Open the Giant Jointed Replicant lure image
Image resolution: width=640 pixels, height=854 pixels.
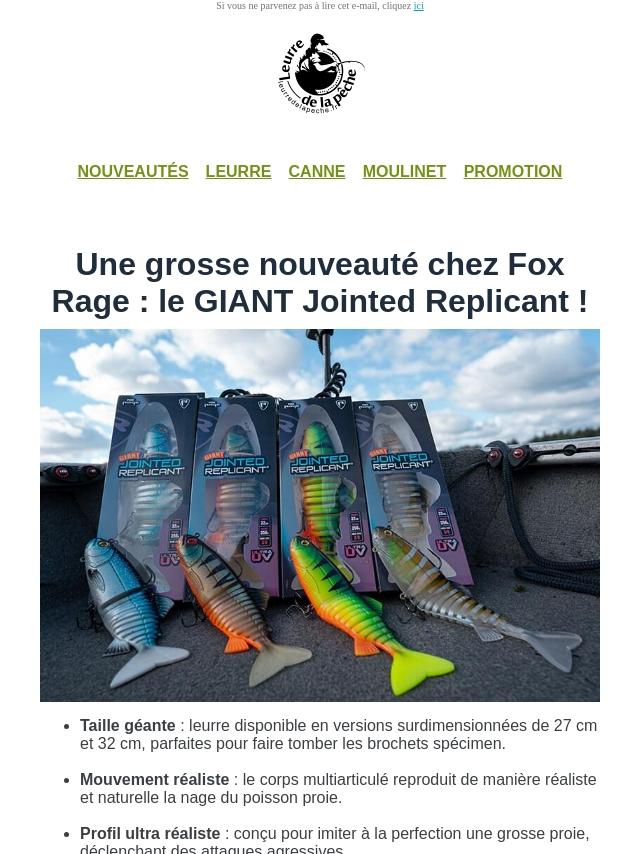pyautogui.click(x=320, y=515)
